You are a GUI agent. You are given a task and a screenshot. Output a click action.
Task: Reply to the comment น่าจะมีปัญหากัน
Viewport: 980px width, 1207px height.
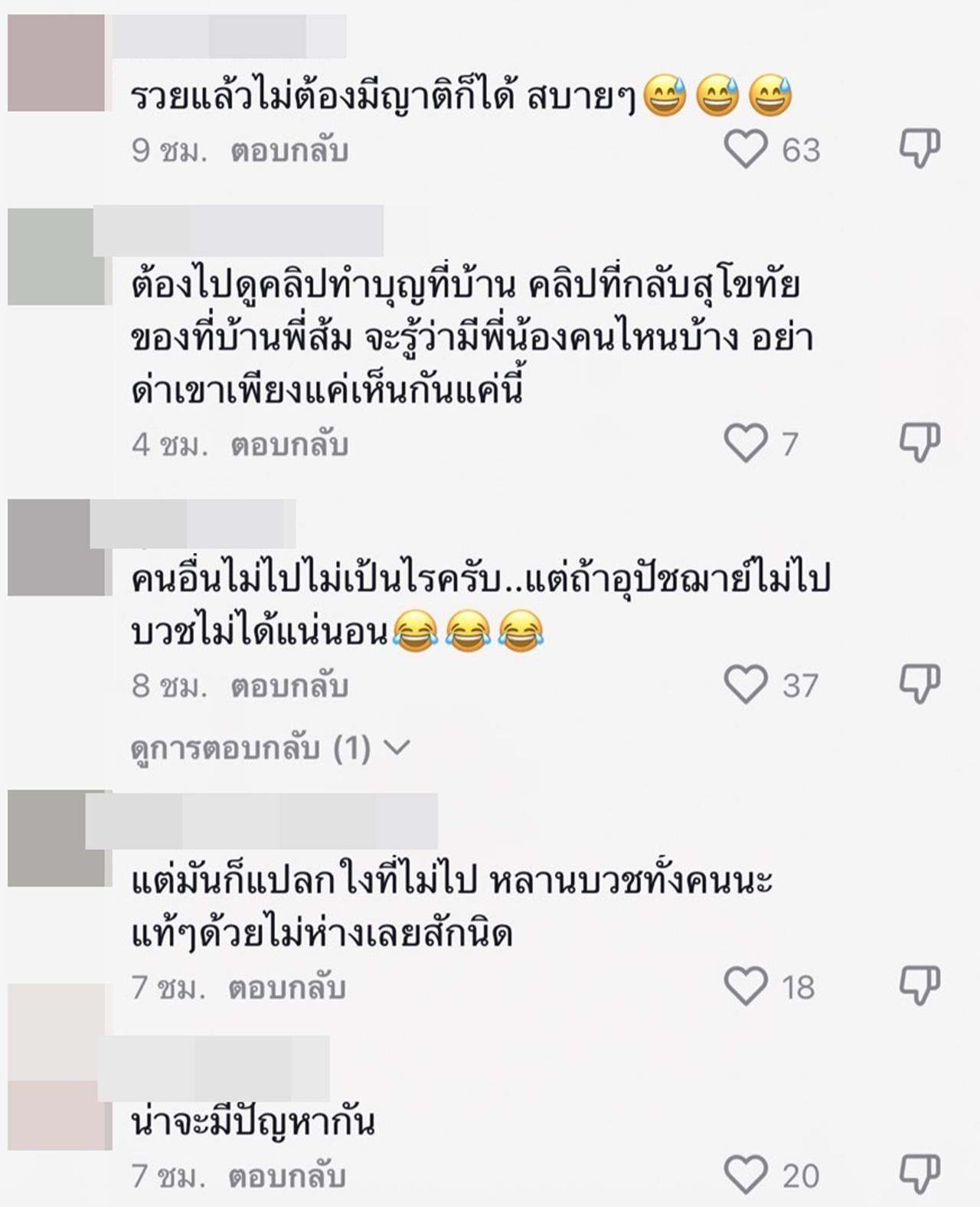287,1176
